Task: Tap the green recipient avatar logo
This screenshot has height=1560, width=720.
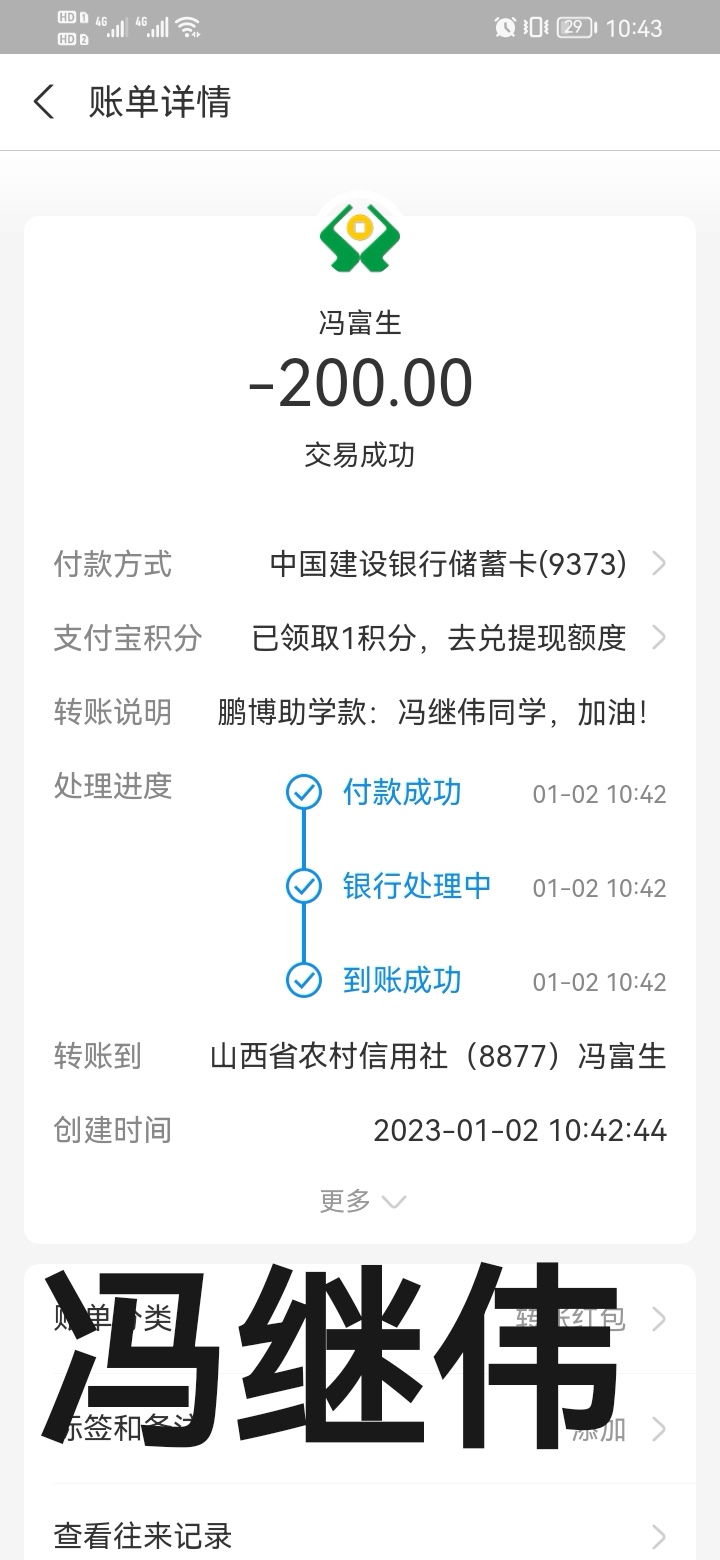Action: [359, 237]
